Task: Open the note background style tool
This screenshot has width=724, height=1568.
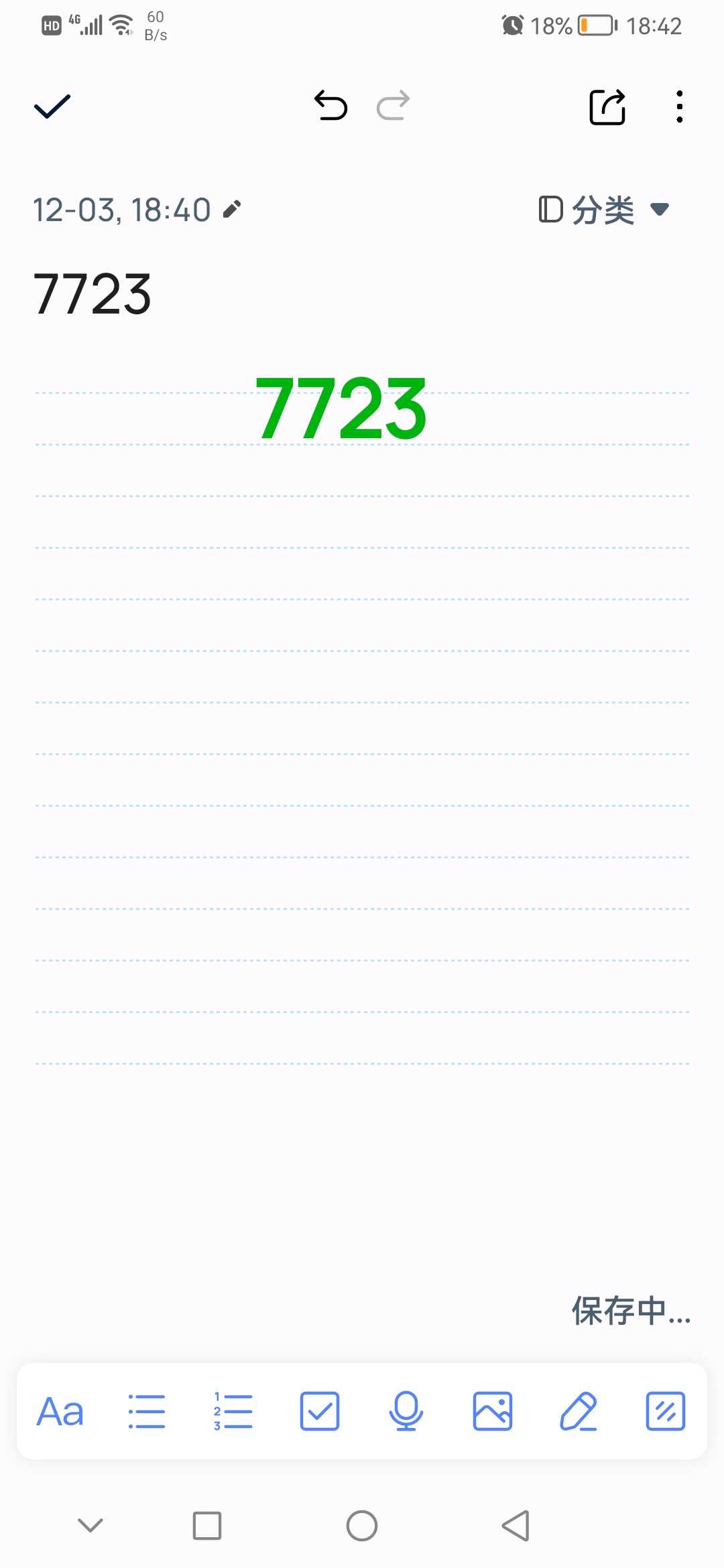Action: tap(666, 1411)
